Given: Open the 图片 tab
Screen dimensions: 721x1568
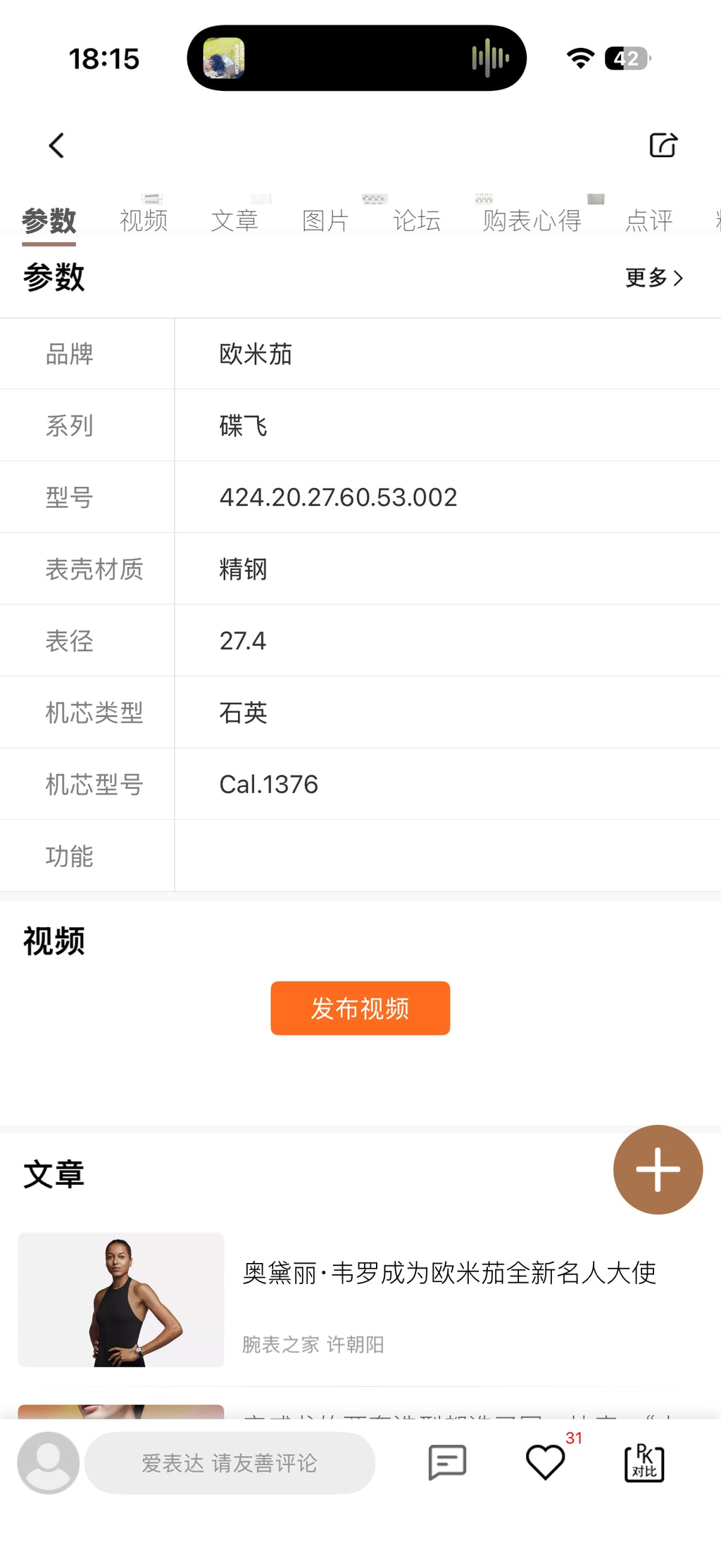Looking at the screenshot, I should click(325, 220).
